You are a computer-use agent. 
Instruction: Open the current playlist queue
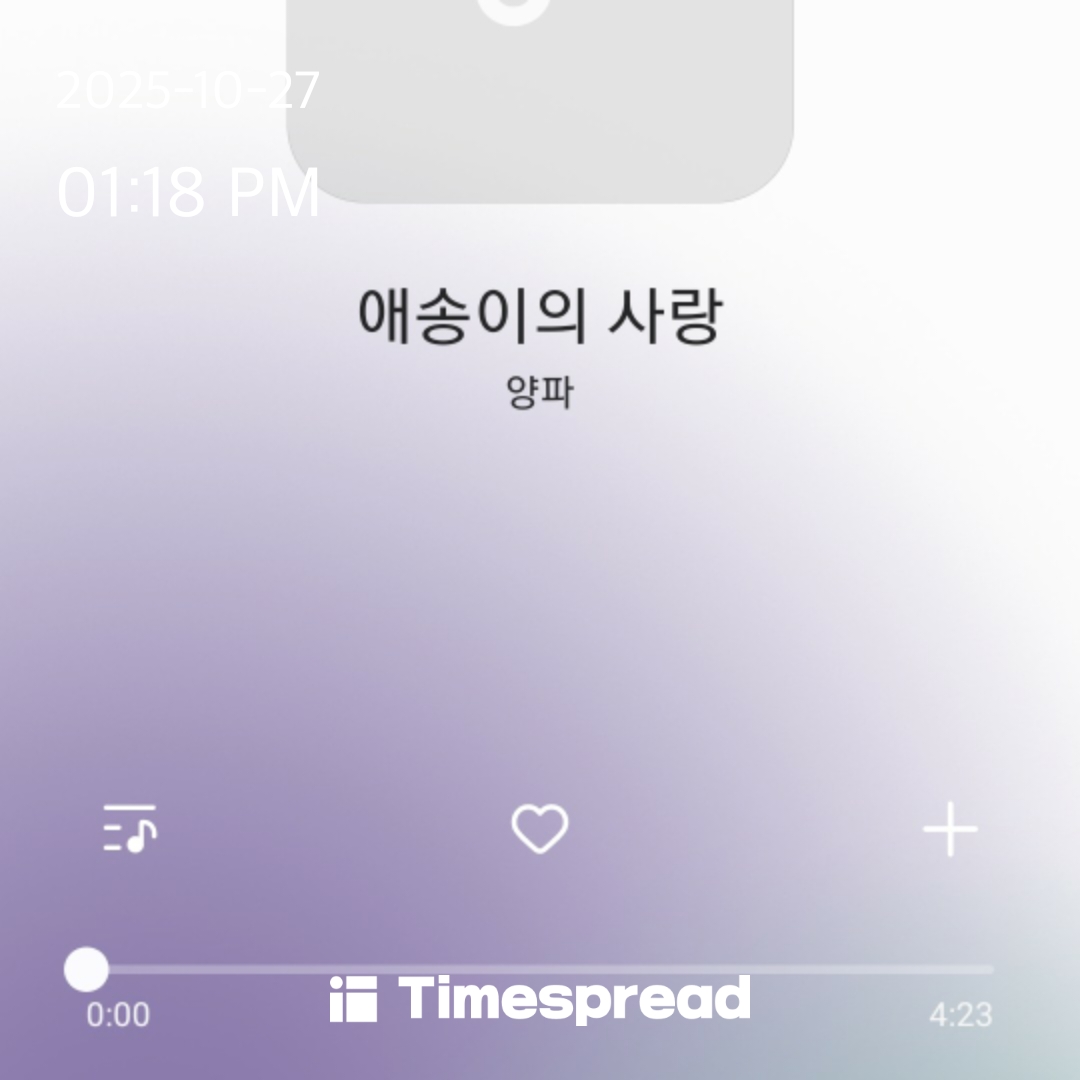[130, 828]
